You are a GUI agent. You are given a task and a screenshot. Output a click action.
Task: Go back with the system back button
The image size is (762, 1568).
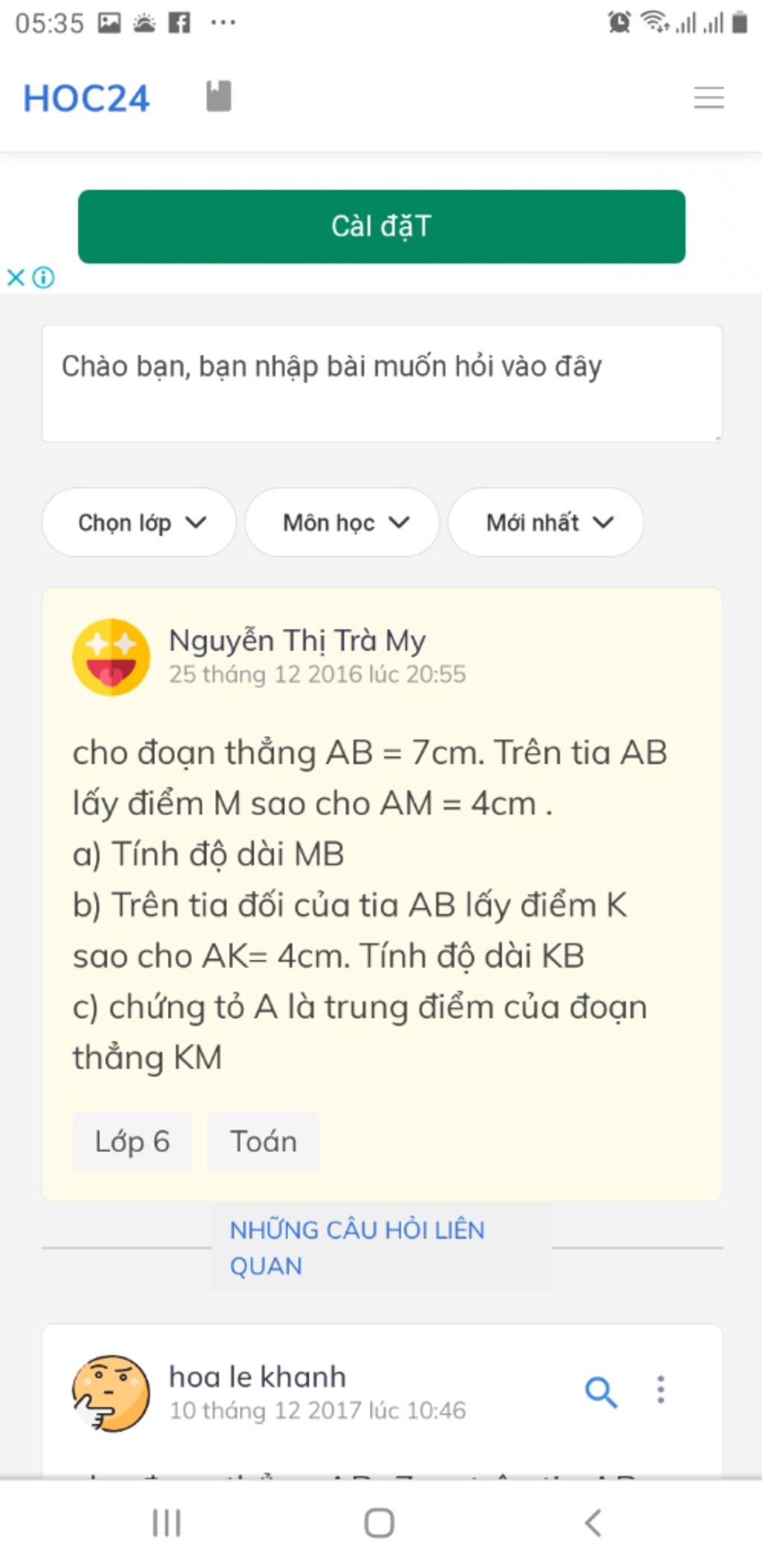[593, 1523]
